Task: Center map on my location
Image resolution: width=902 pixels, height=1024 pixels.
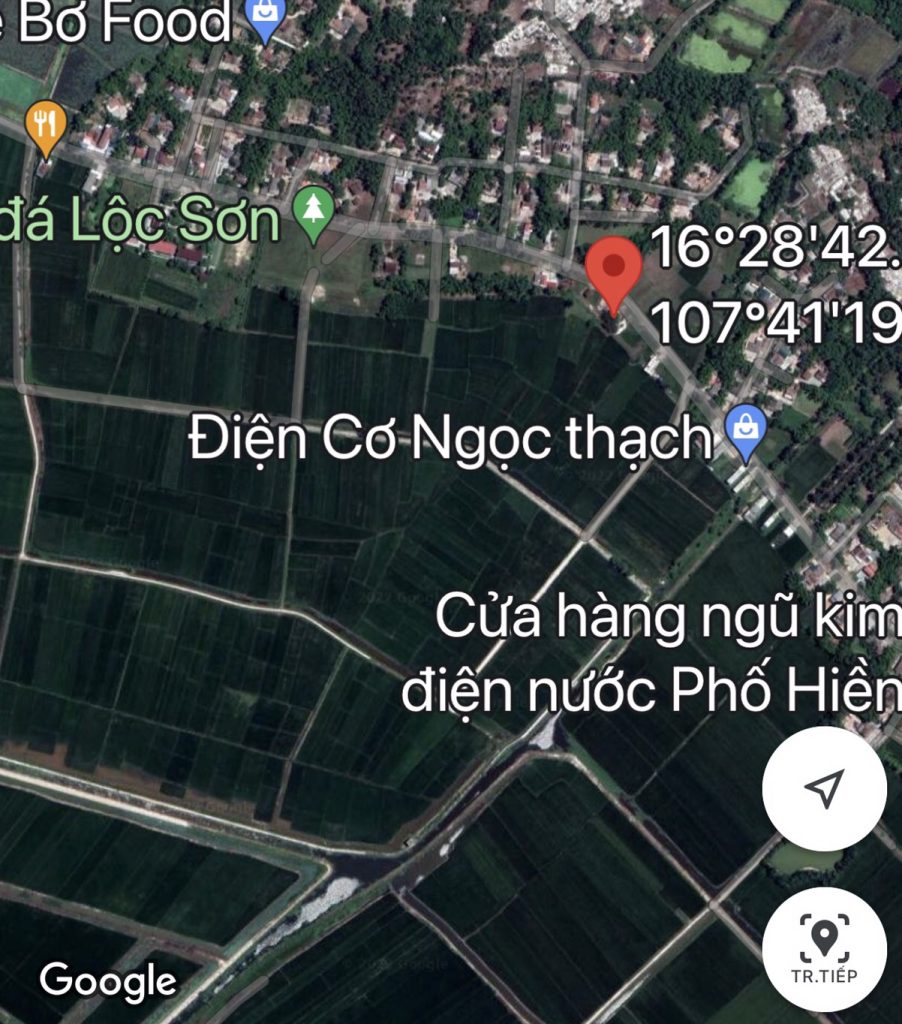Action: [x=823, y=789]
